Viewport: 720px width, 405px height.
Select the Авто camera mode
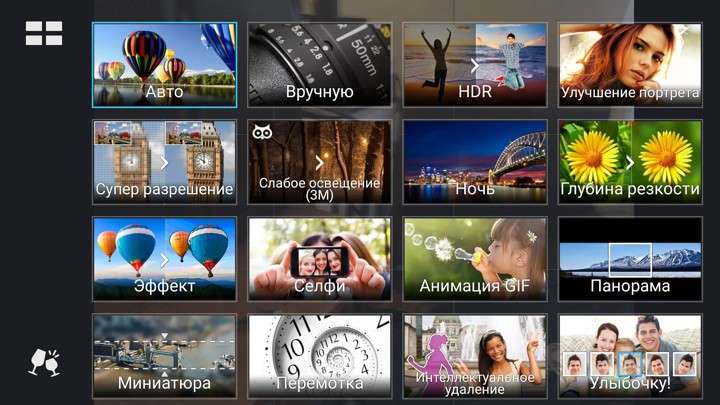[x=164, y=65]
